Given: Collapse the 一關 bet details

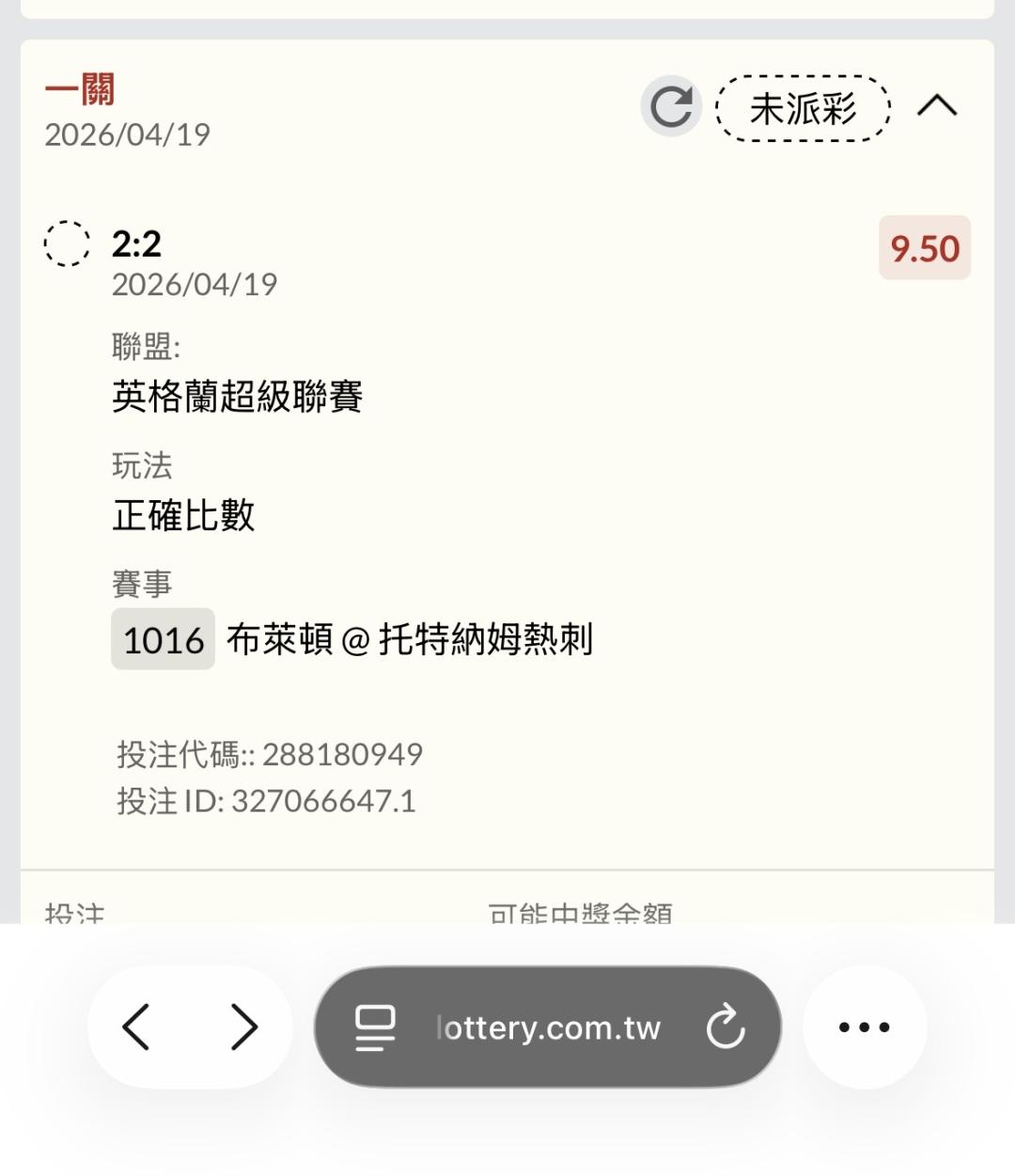Looking at the screenshot, I should tap(936, 105).
